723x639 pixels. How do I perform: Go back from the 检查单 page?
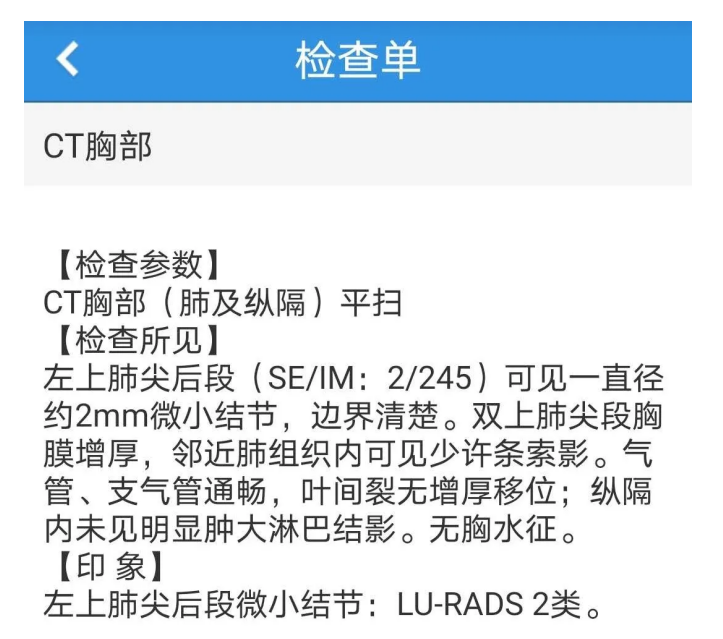pyautogui.click(x=67, y=60)
